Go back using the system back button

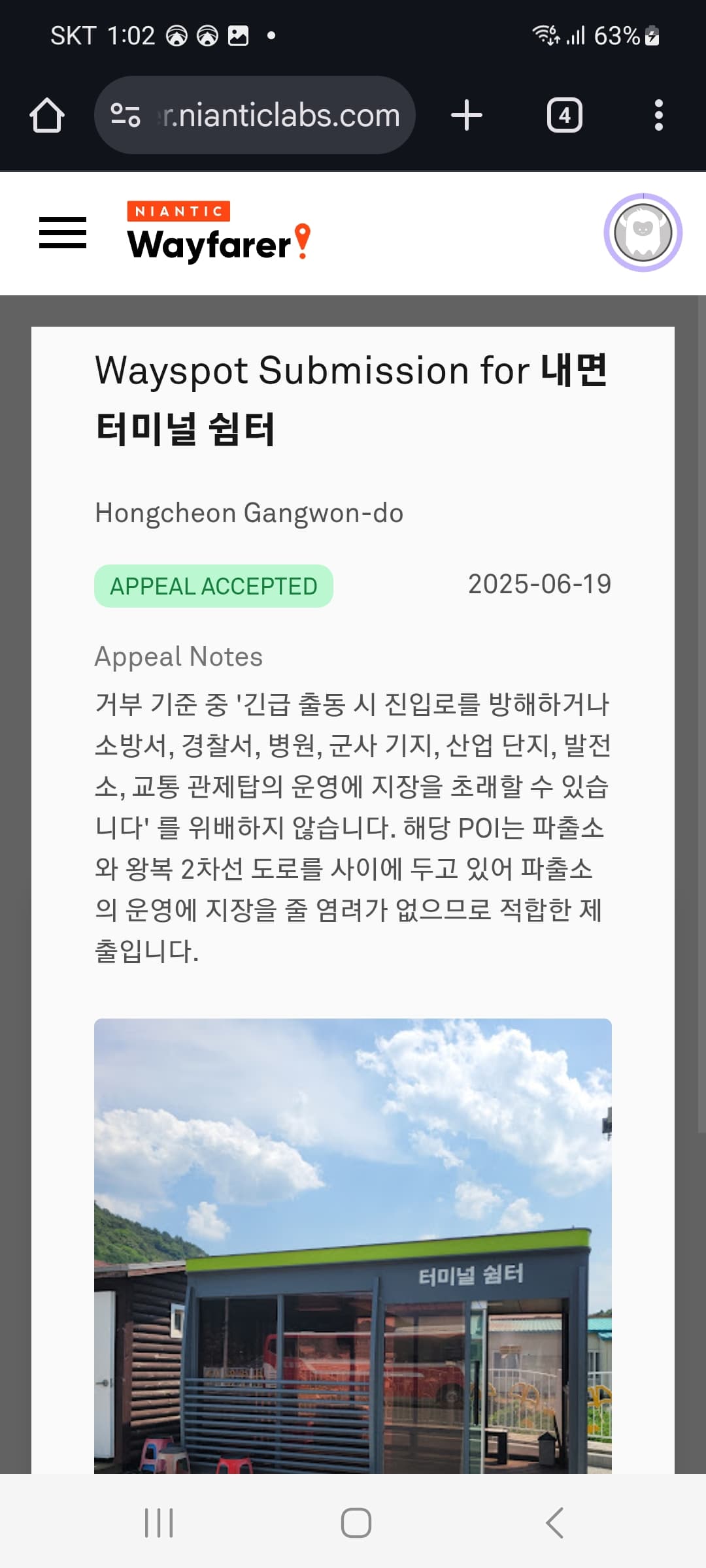554,1523
